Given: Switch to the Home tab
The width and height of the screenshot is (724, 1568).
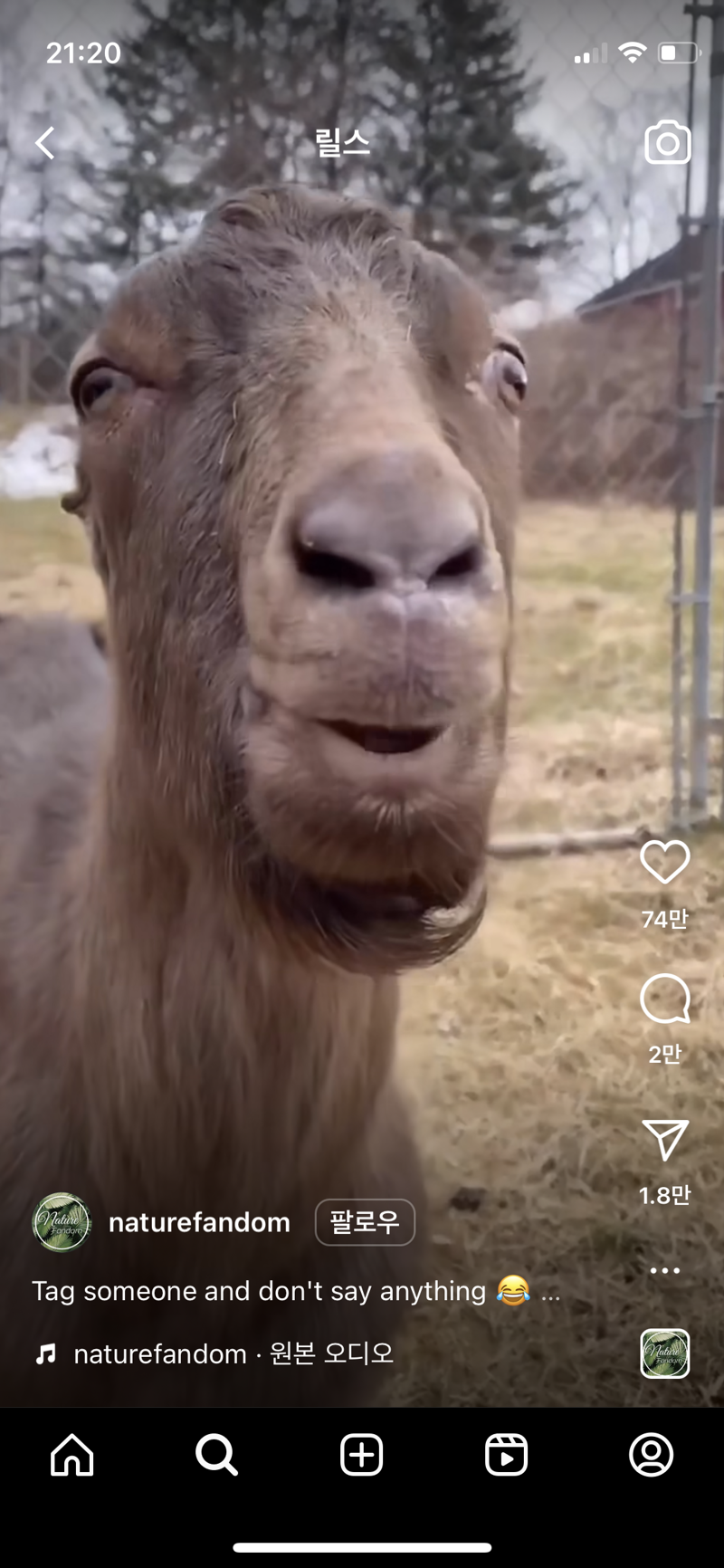Looking at the screenshot, I should point(72,1456).
